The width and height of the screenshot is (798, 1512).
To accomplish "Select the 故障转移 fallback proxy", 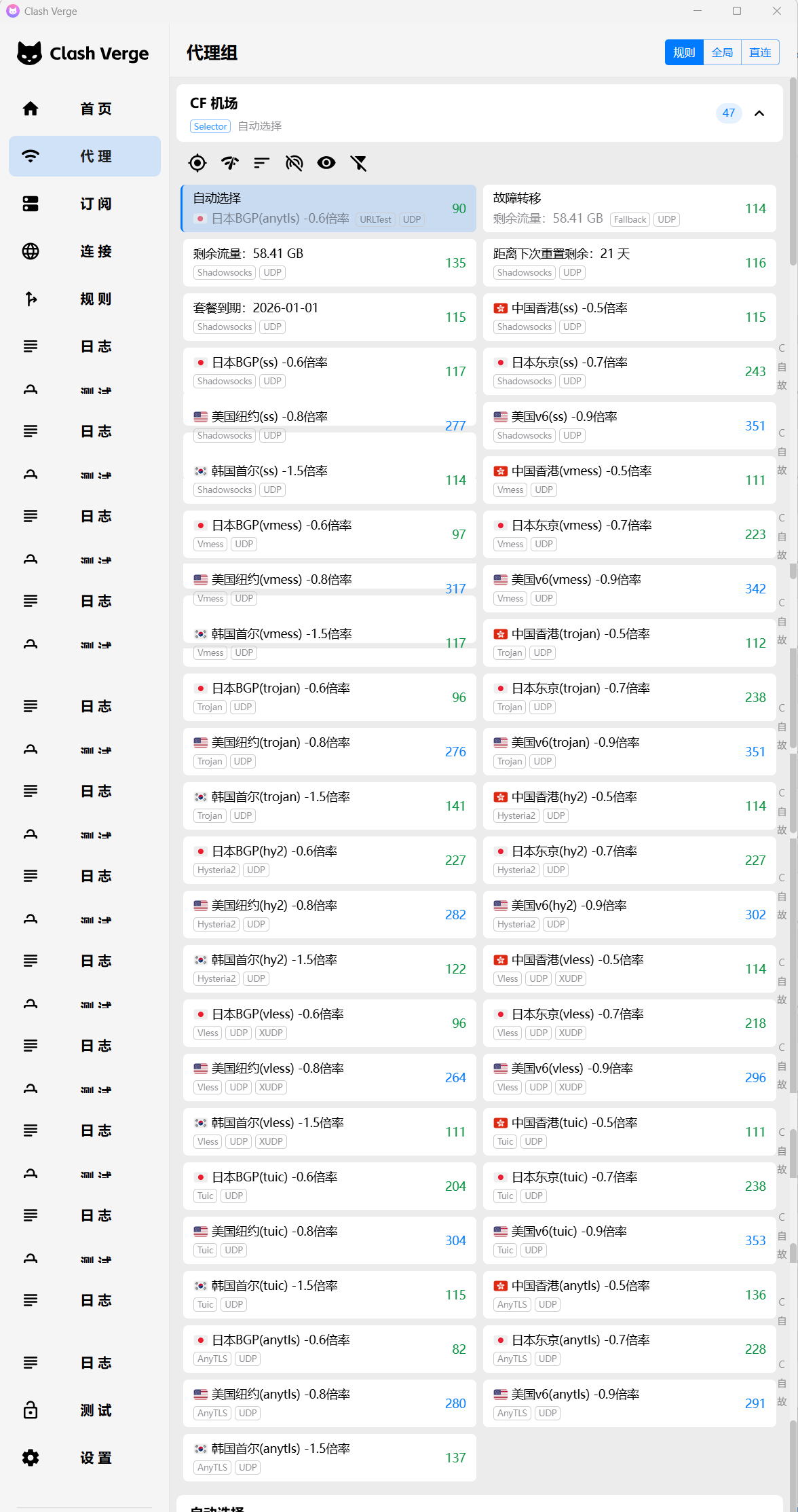I will click(629, 208).
